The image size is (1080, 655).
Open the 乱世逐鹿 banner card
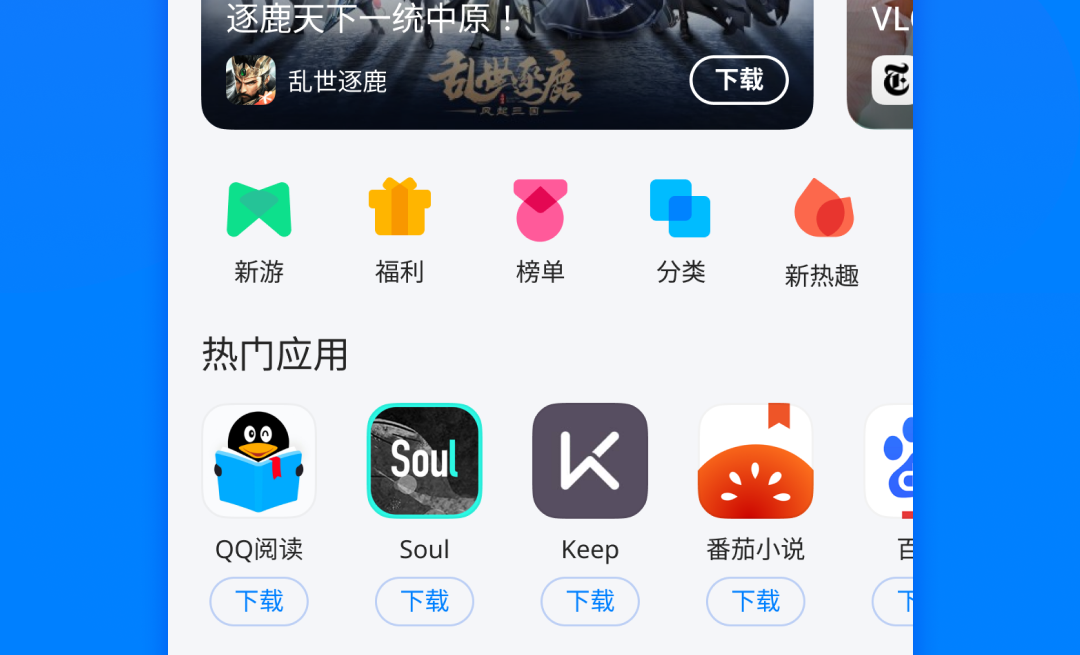coord(500,40)
